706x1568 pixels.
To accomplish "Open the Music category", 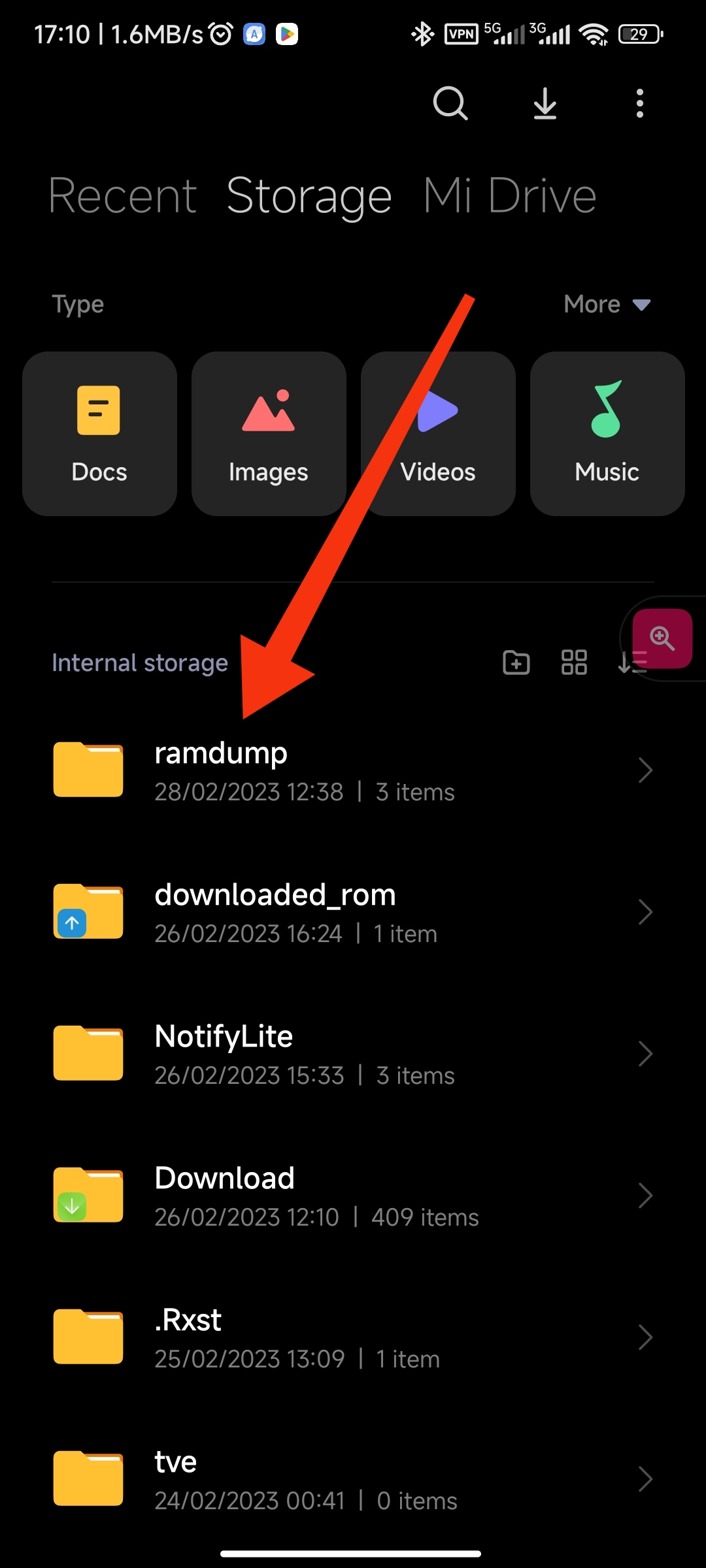I will [607, 434].
